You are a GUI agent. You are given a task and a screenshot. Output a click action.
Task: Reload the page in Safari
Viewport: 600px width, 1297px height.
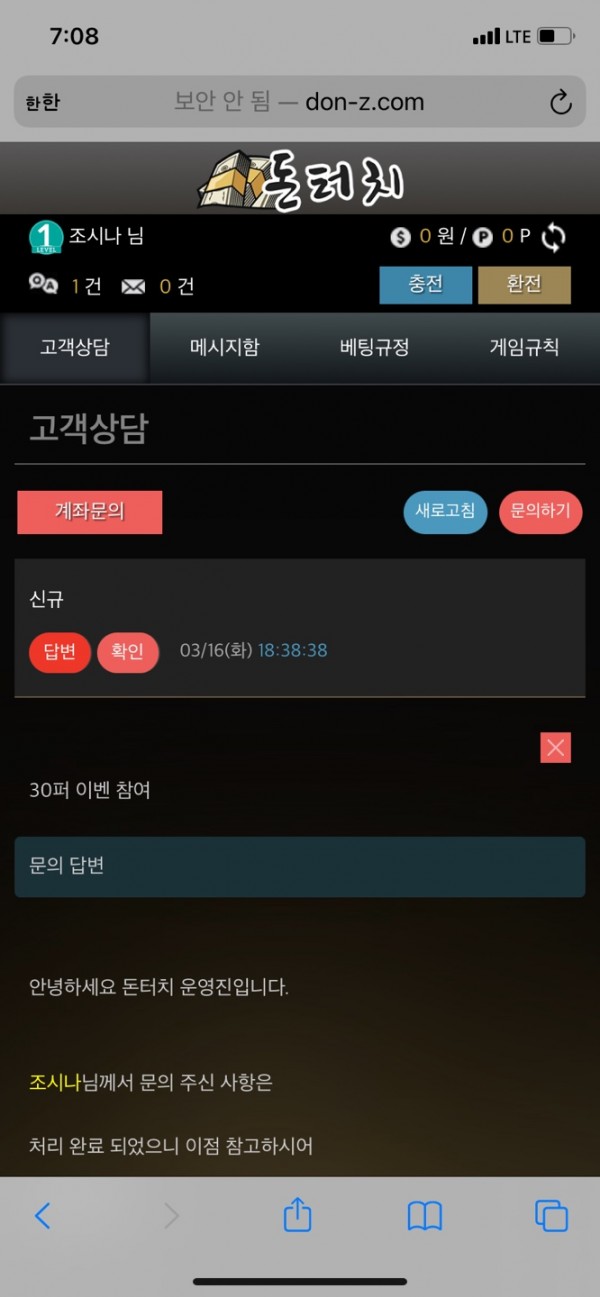[560, 102]
